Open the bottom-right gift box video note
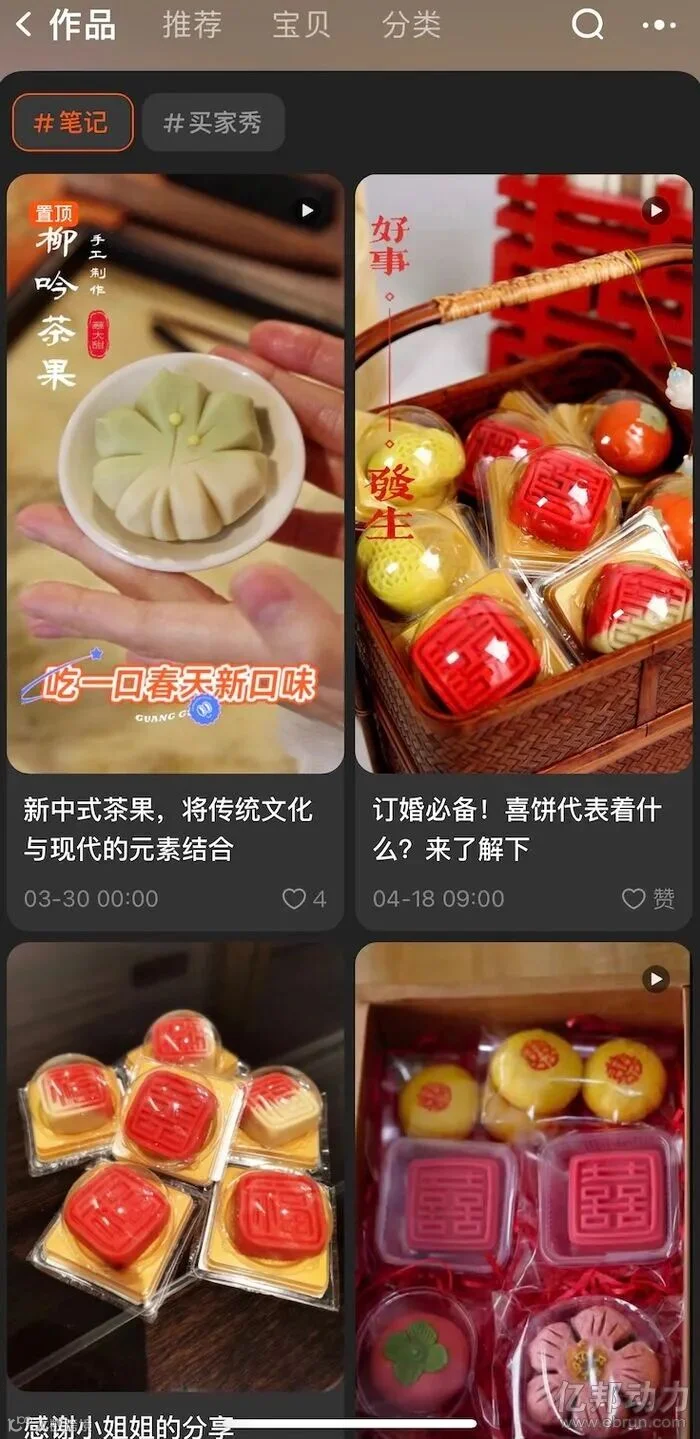Viewport: 700px width, 1439px height. point(524,1190)
